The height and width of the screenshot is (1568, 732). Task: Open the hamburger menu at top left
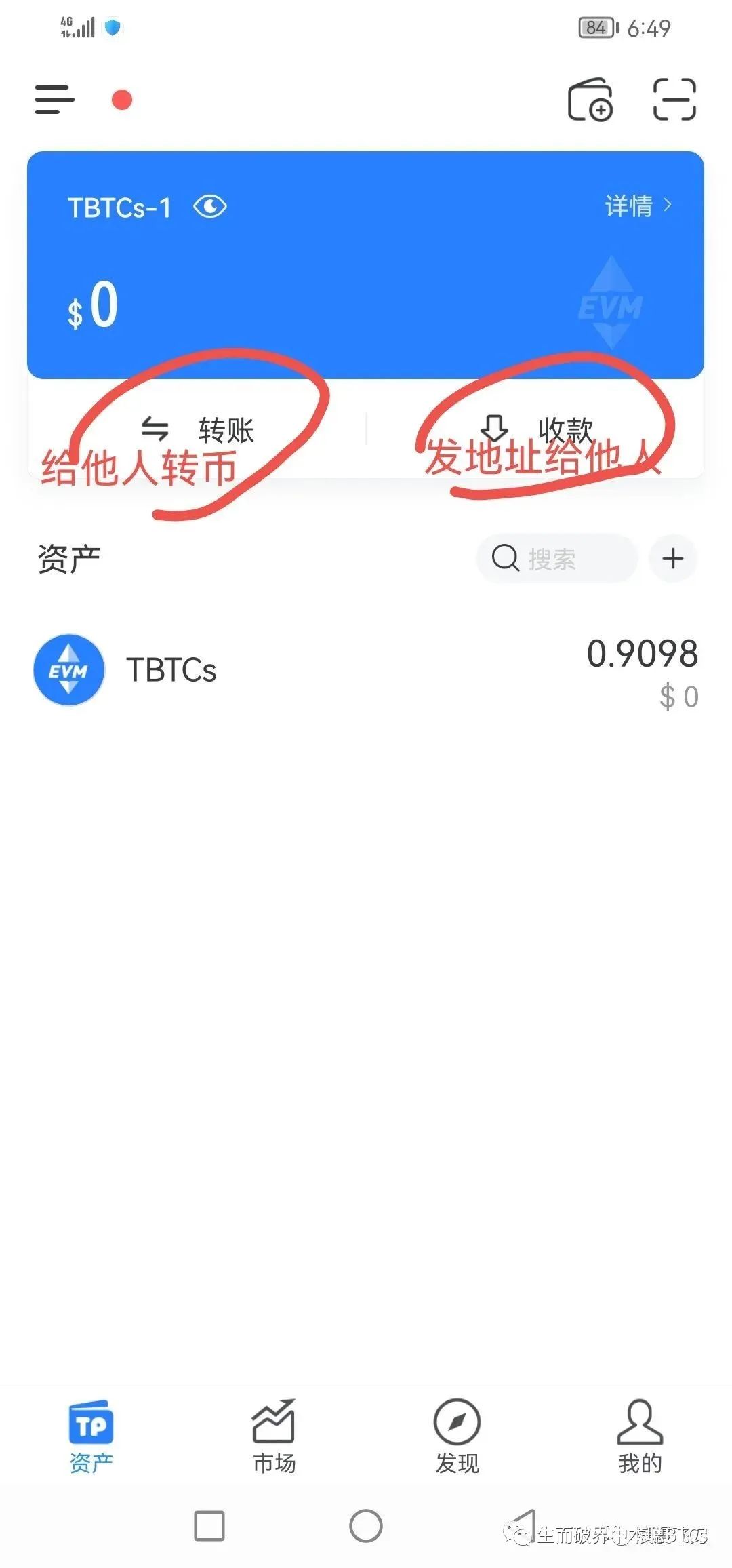click(x=54, y=99)
